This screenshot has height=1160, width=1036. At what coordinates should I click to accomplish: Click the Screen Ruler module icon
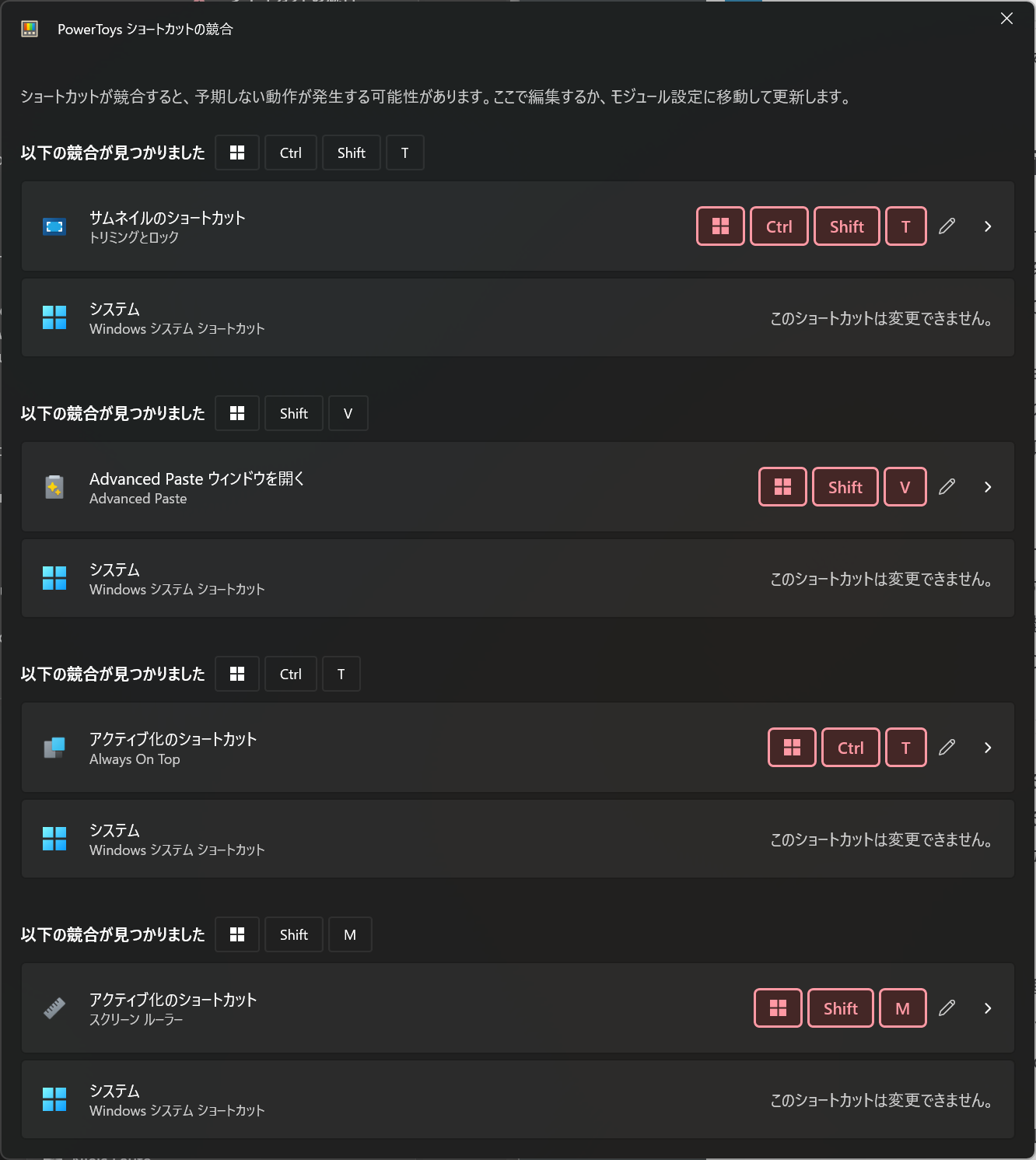[54, 1008]
